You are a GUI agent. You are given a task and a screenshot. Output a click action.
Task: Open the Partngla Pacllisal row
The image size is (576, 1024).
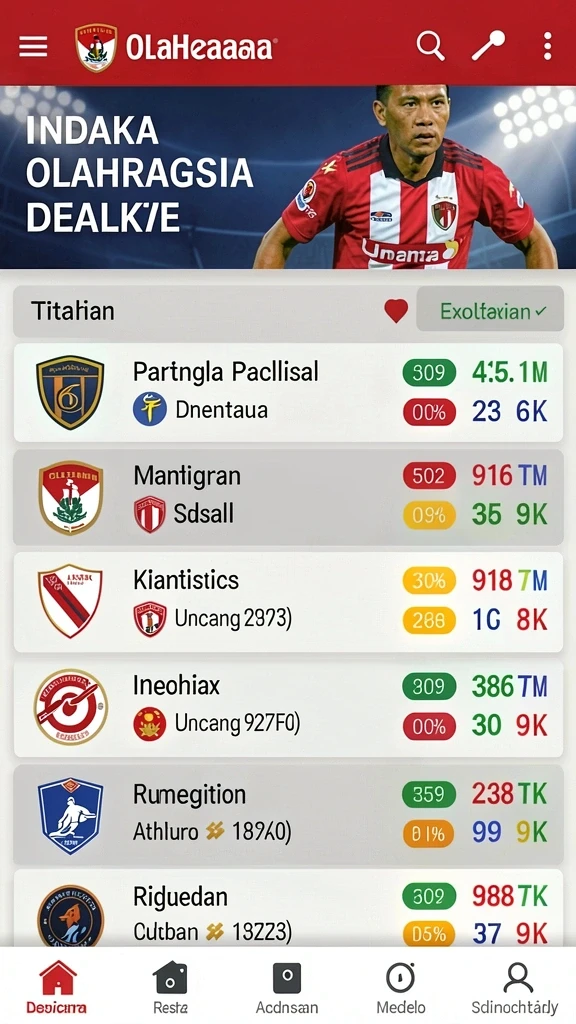click(x=288, y=392)
